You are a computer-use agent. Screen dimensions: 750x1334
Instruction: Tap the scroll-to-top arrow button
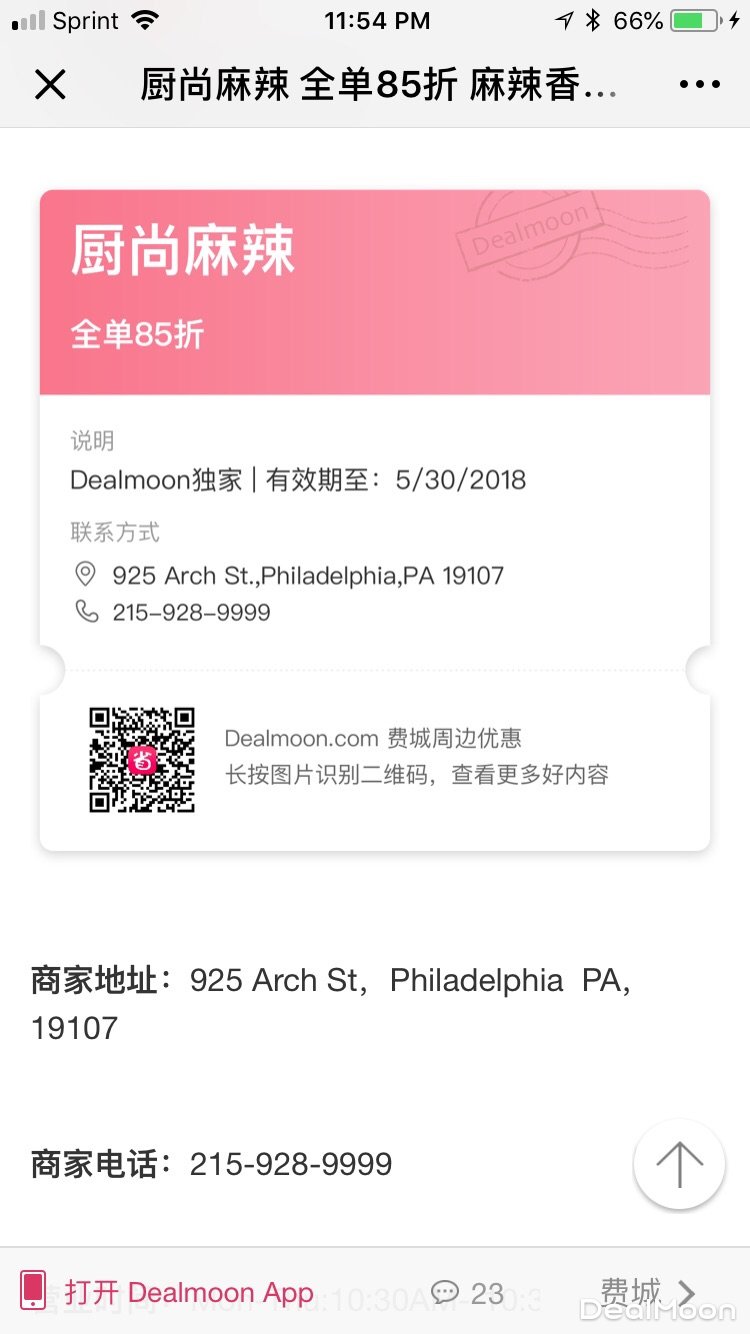pos(679,1164)
